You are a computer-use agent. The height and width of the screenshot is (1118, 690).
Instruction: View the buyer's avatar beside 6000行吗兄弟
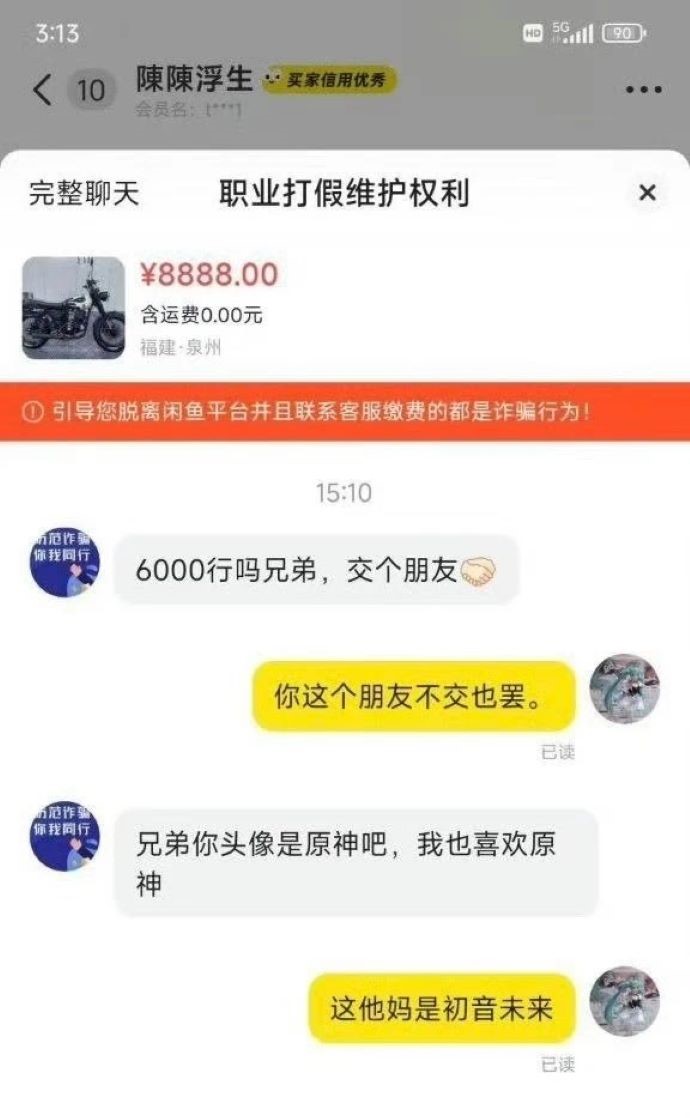64,563
